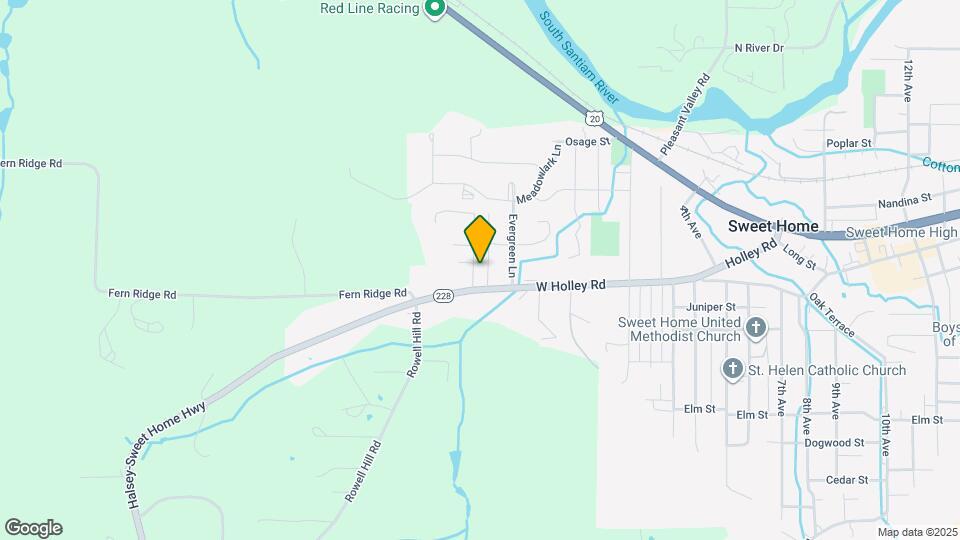
Task: Select St. Helen Catholic Church pin
Action: tap(733, 370)
